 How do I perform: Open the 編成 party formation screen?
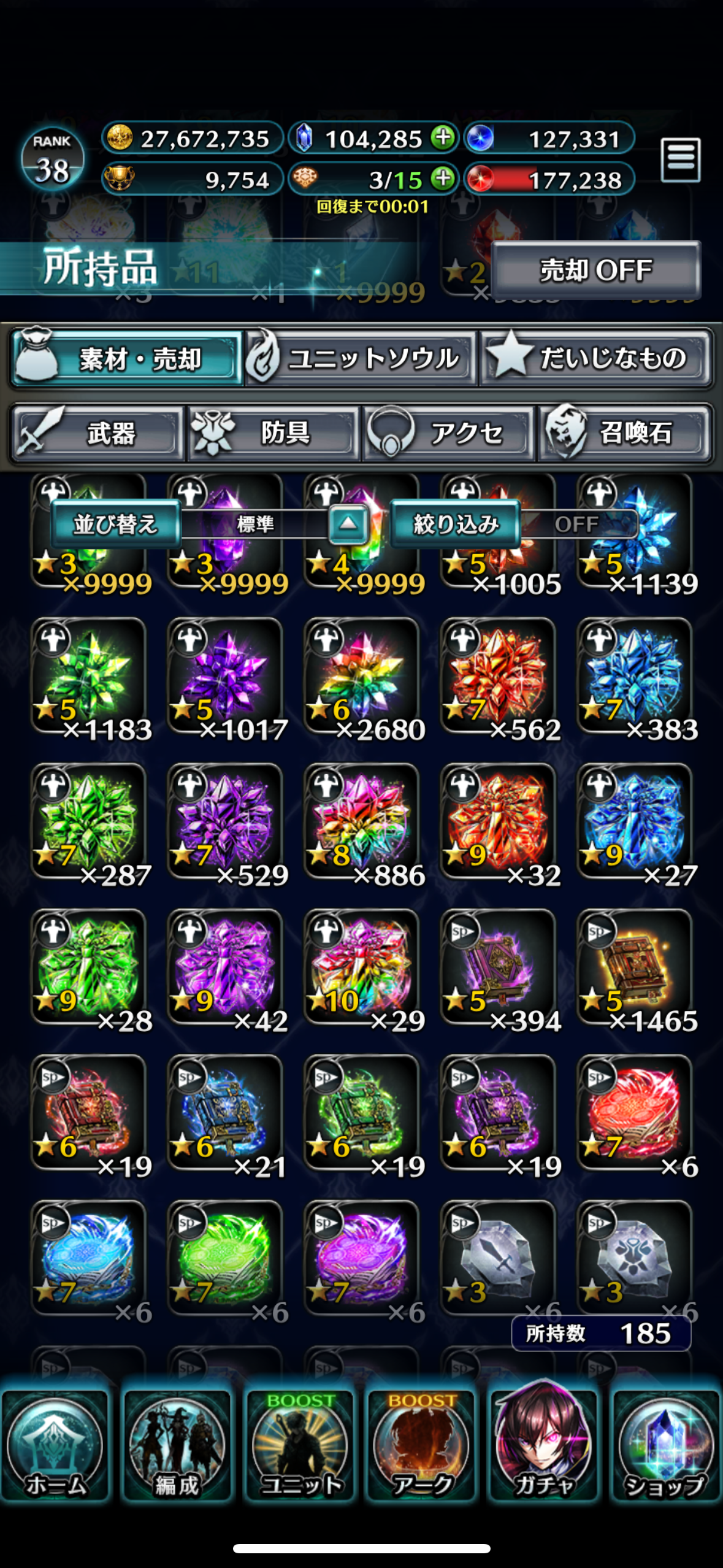click(x=177, y=1448)
